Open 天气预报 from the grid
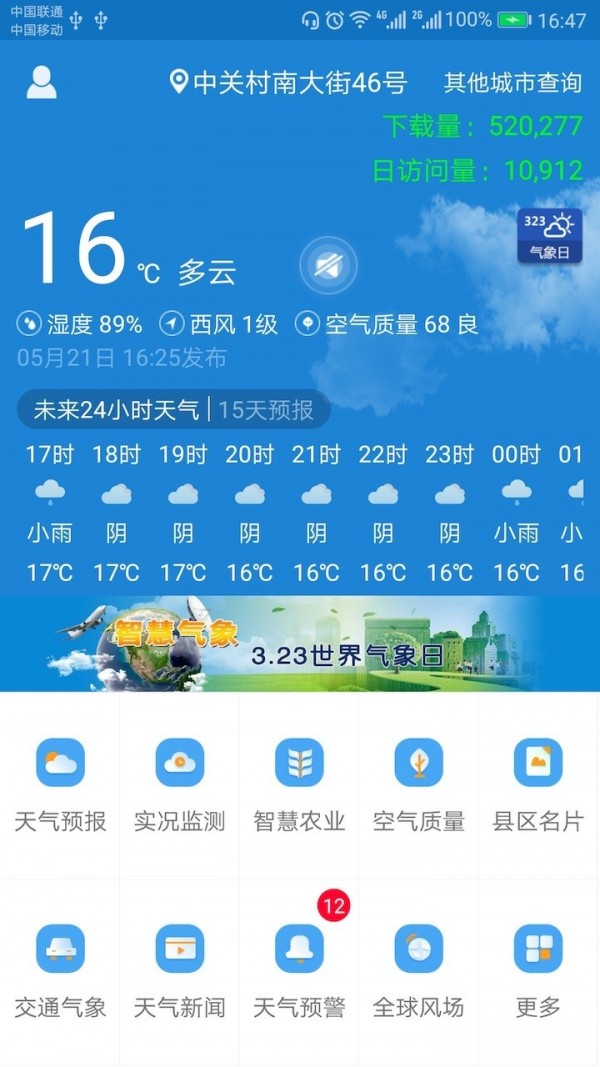The height and width of the screenshot is (1067, 600). (60, 785)
